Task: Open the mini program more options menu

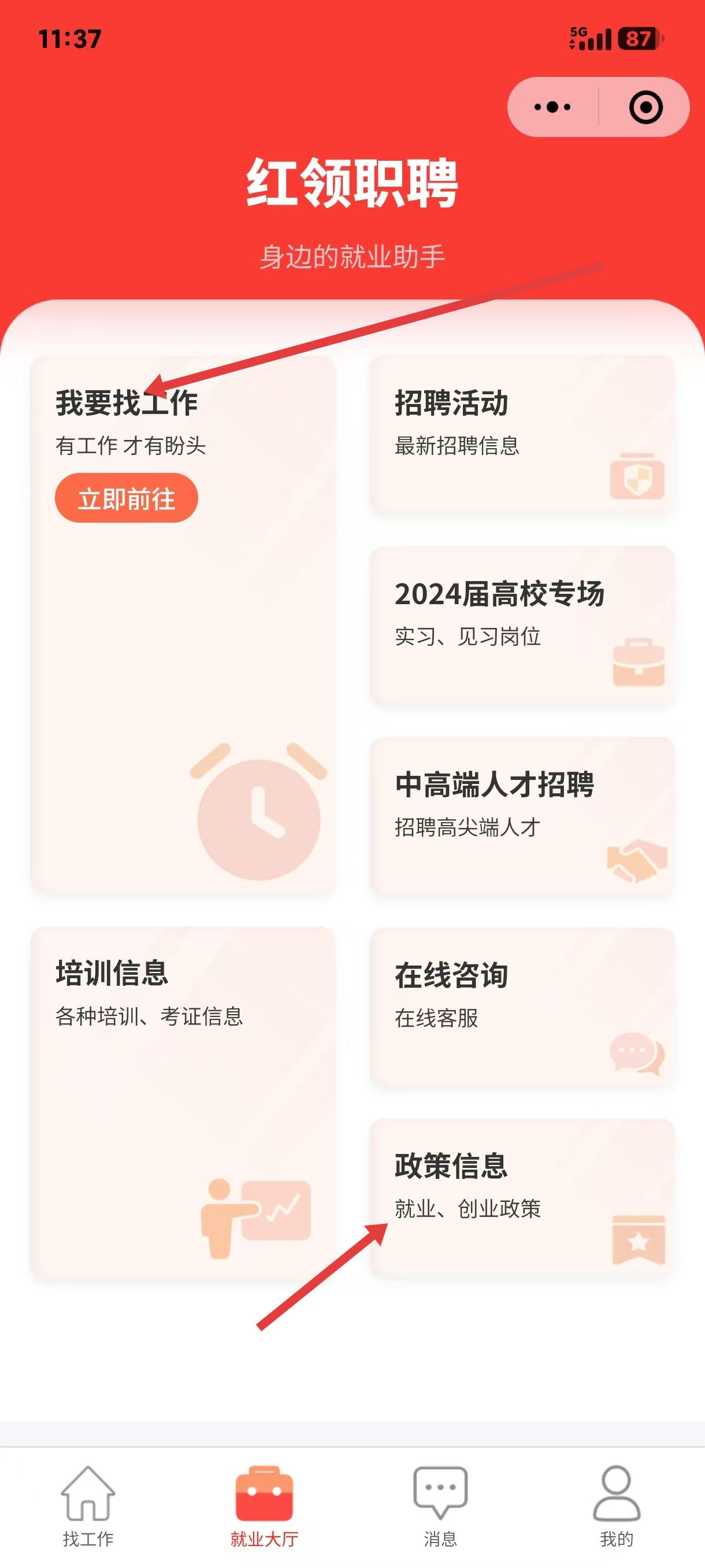Action: pos(552,107)
